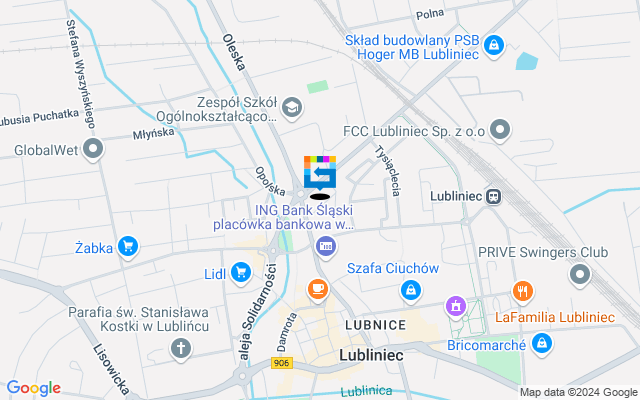
Task: Tap the purple shopping mall marker
Action: tap(456, 304)
